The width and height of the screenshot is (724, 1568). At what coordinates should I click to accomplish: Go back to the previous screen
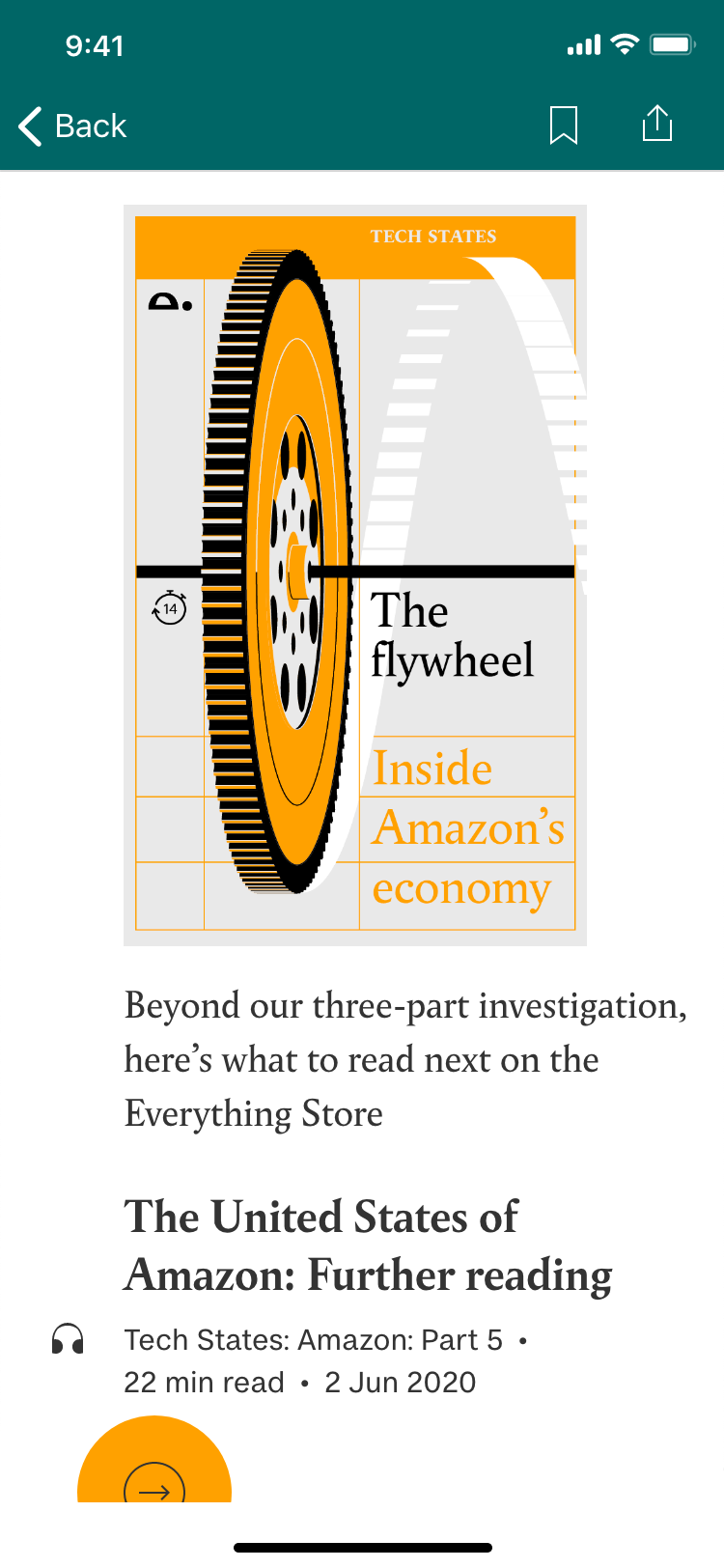[x=72, y=126]
